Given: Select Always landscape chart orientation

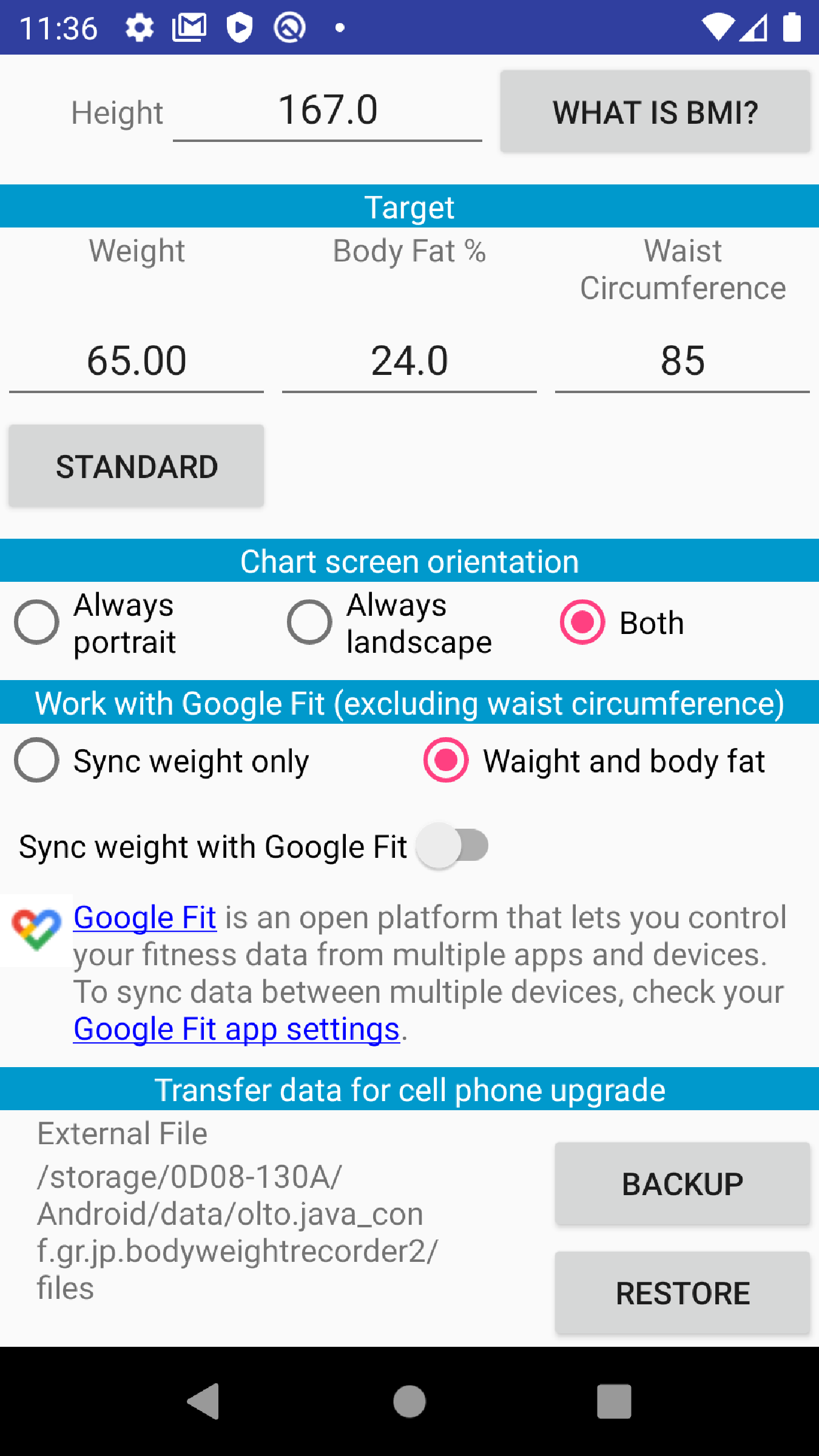Looking at the screenshot, I should click(389, 623).
